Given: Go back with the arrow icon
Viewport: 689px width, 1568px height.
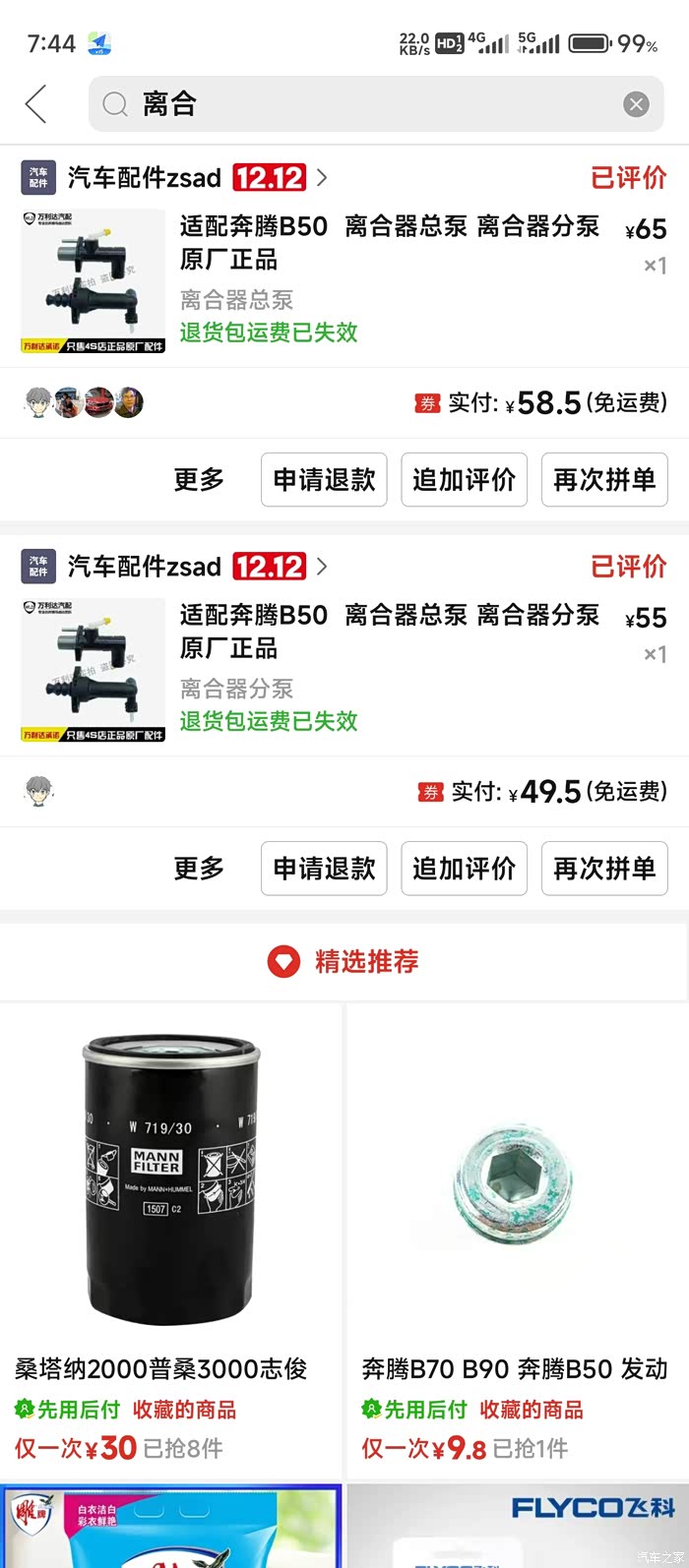Looking at the screenshot, I should (x=36, y=103).
